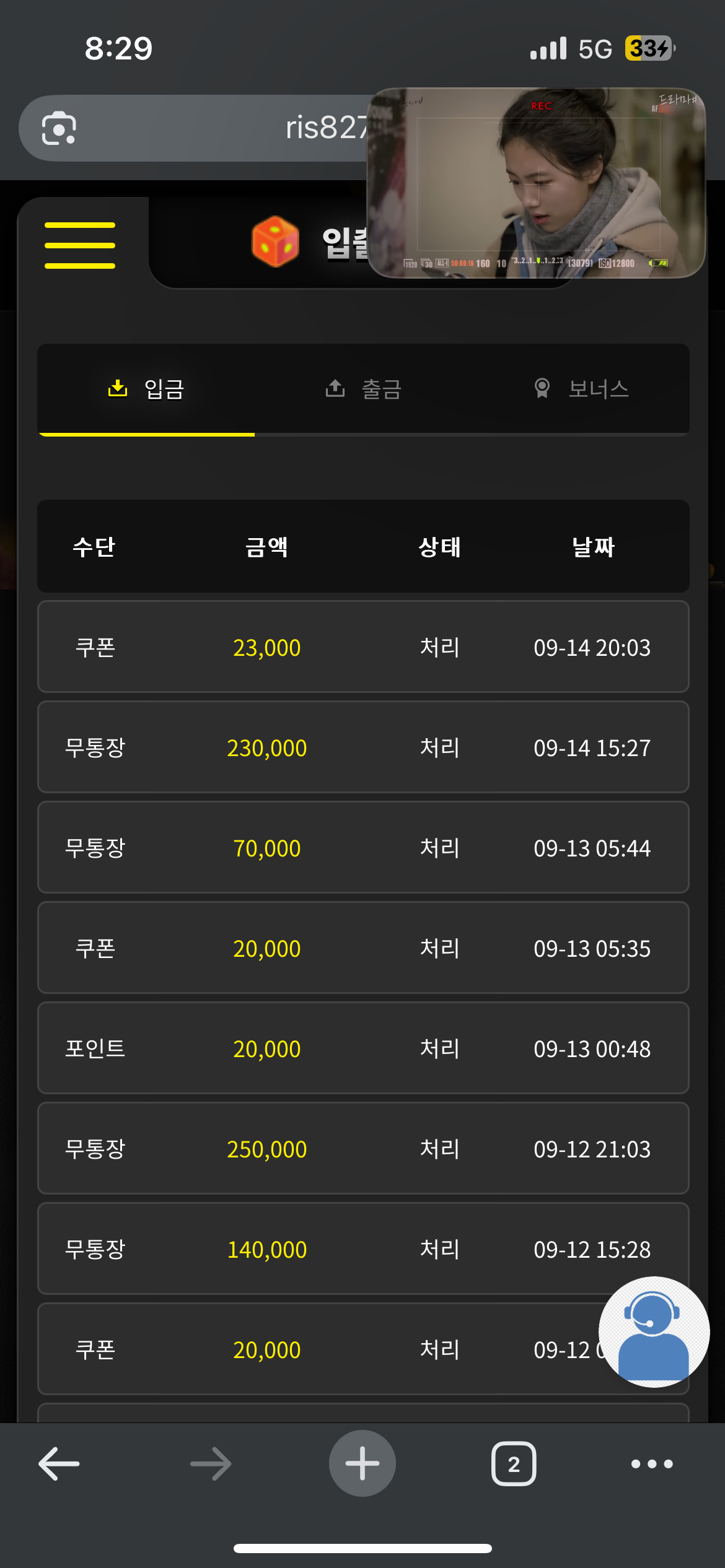725x1568 pixels.
Task: Select the 입금 tab
Action: point(146,389)
